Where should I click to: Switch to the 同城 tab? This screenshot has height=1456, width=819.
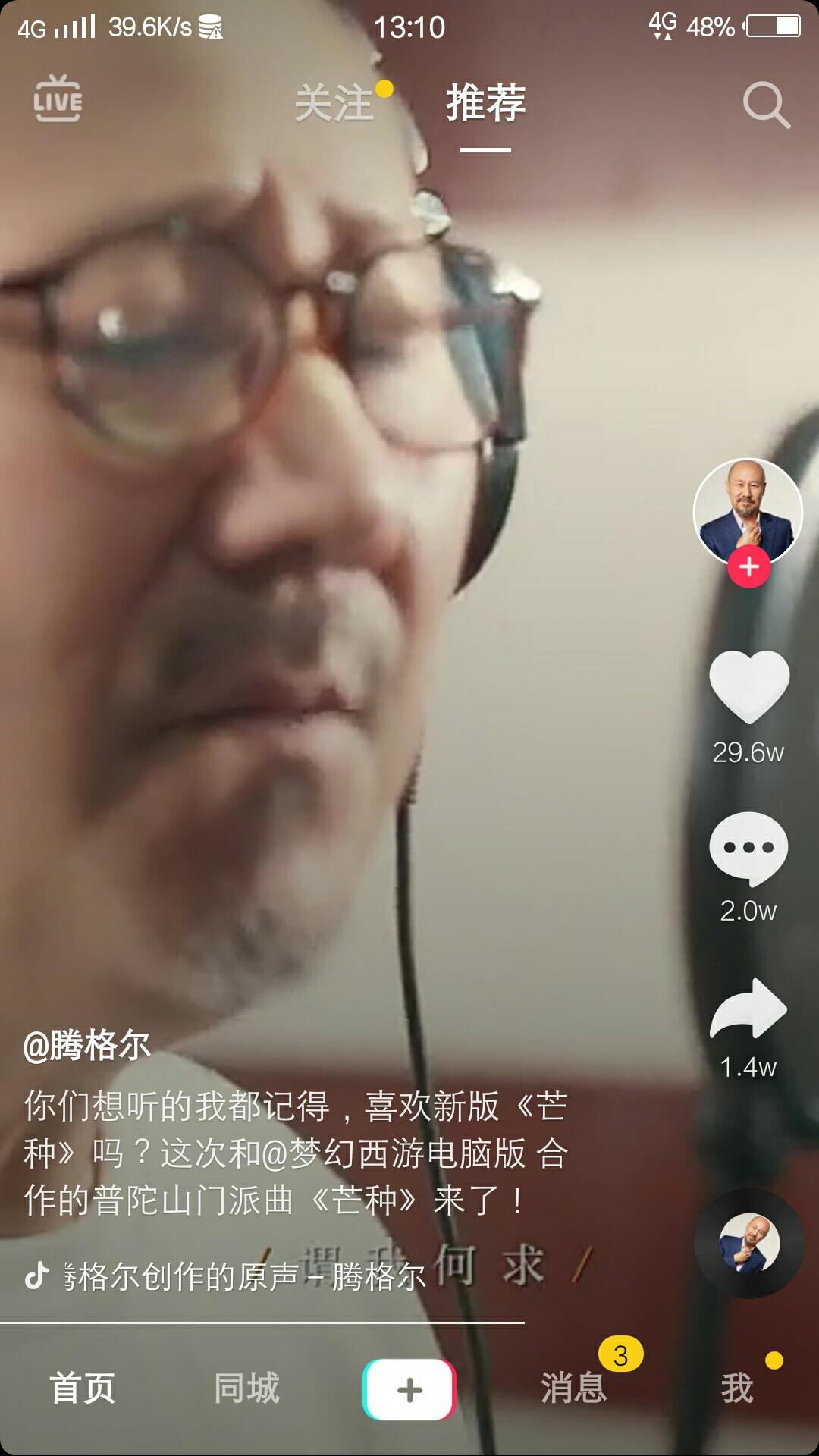[246, 1389]
